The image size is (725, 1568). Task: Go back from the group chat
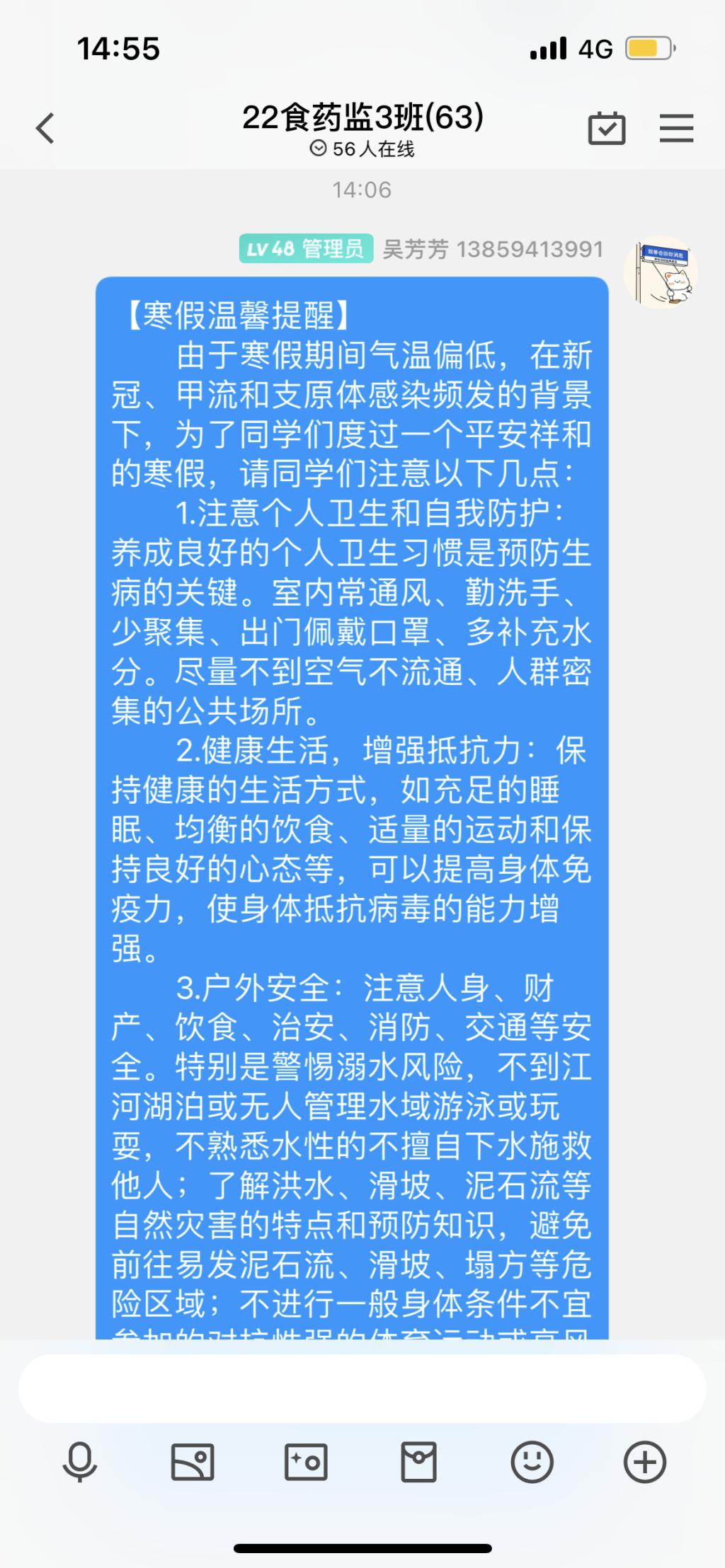click(x=45, y=129)
